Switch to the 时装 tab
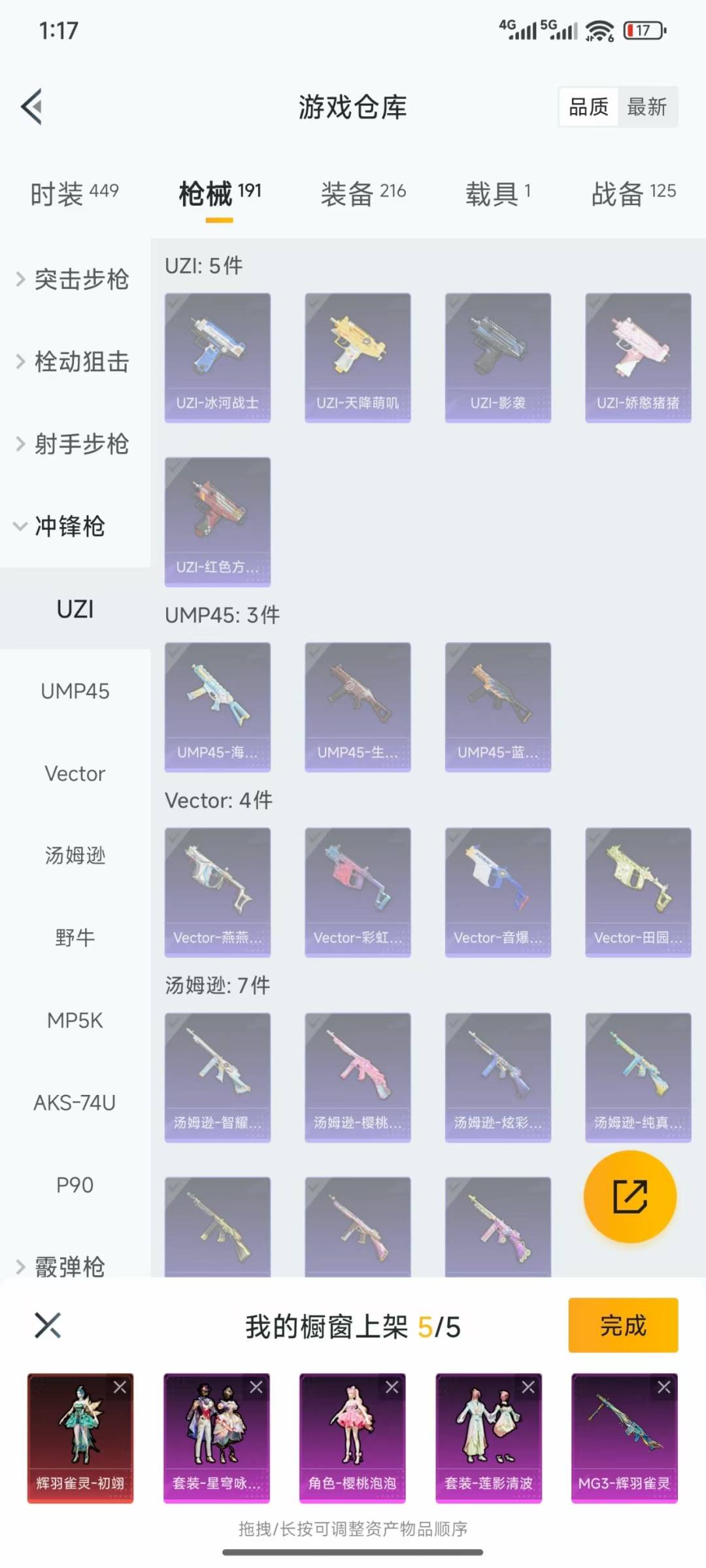This screenshot has height=1568, width=706. click(x=74, y=193)
